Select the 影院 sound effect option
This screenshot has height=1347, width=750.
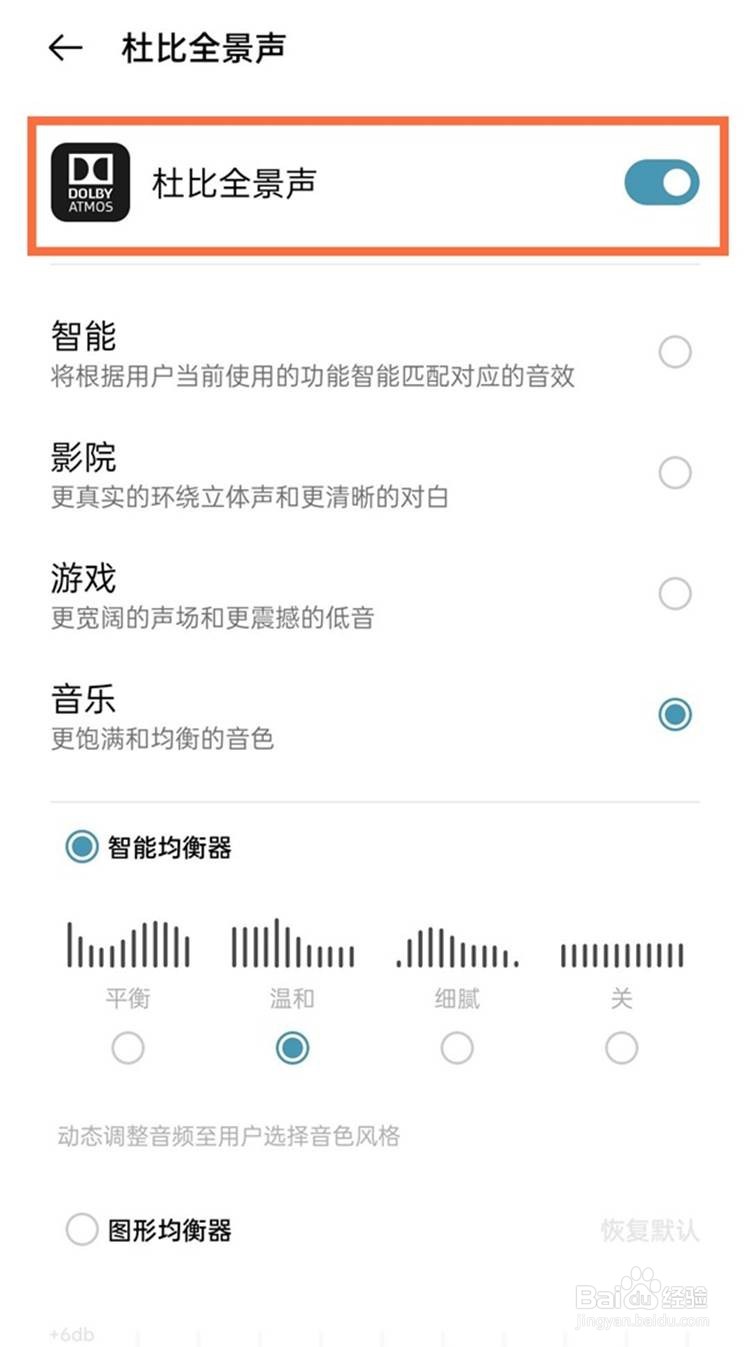tap(675, 473)
